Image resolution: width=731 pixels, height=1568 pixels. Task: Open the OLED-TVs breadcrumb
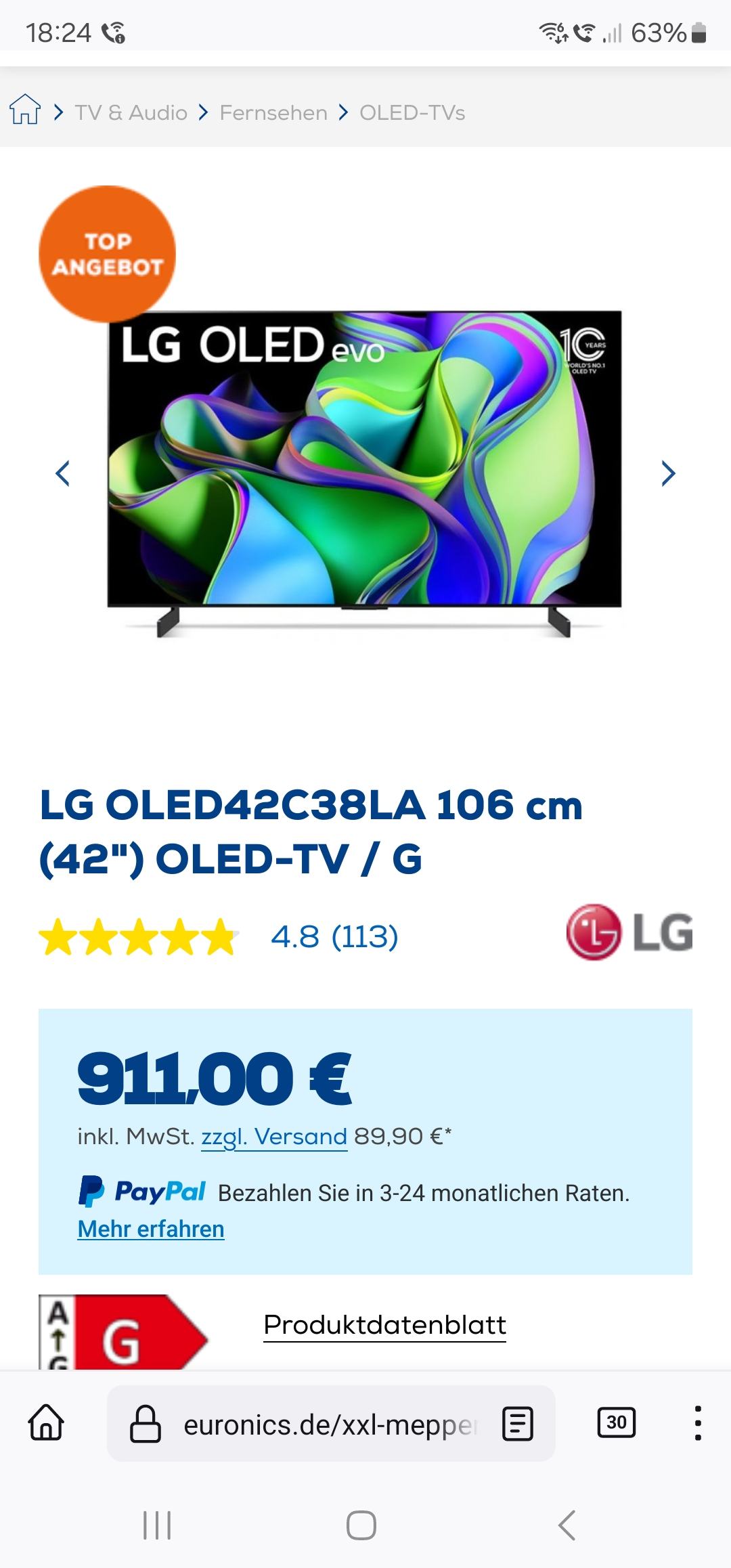click(x=412, y=112)
